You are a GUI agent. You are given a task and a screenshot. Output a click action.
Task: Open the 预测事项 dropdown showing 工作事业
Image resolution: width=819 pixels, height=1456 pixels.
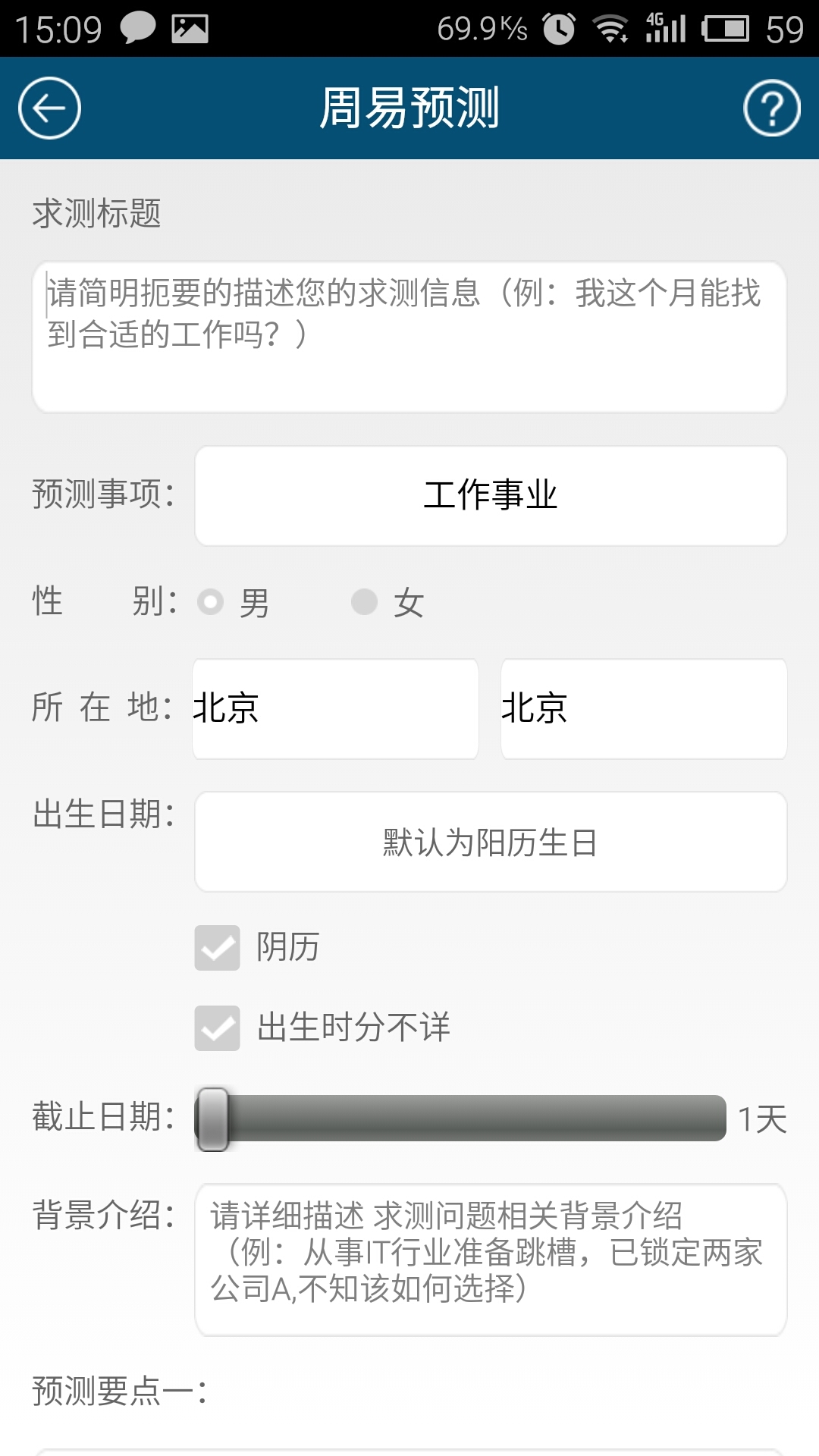[491, 496]
